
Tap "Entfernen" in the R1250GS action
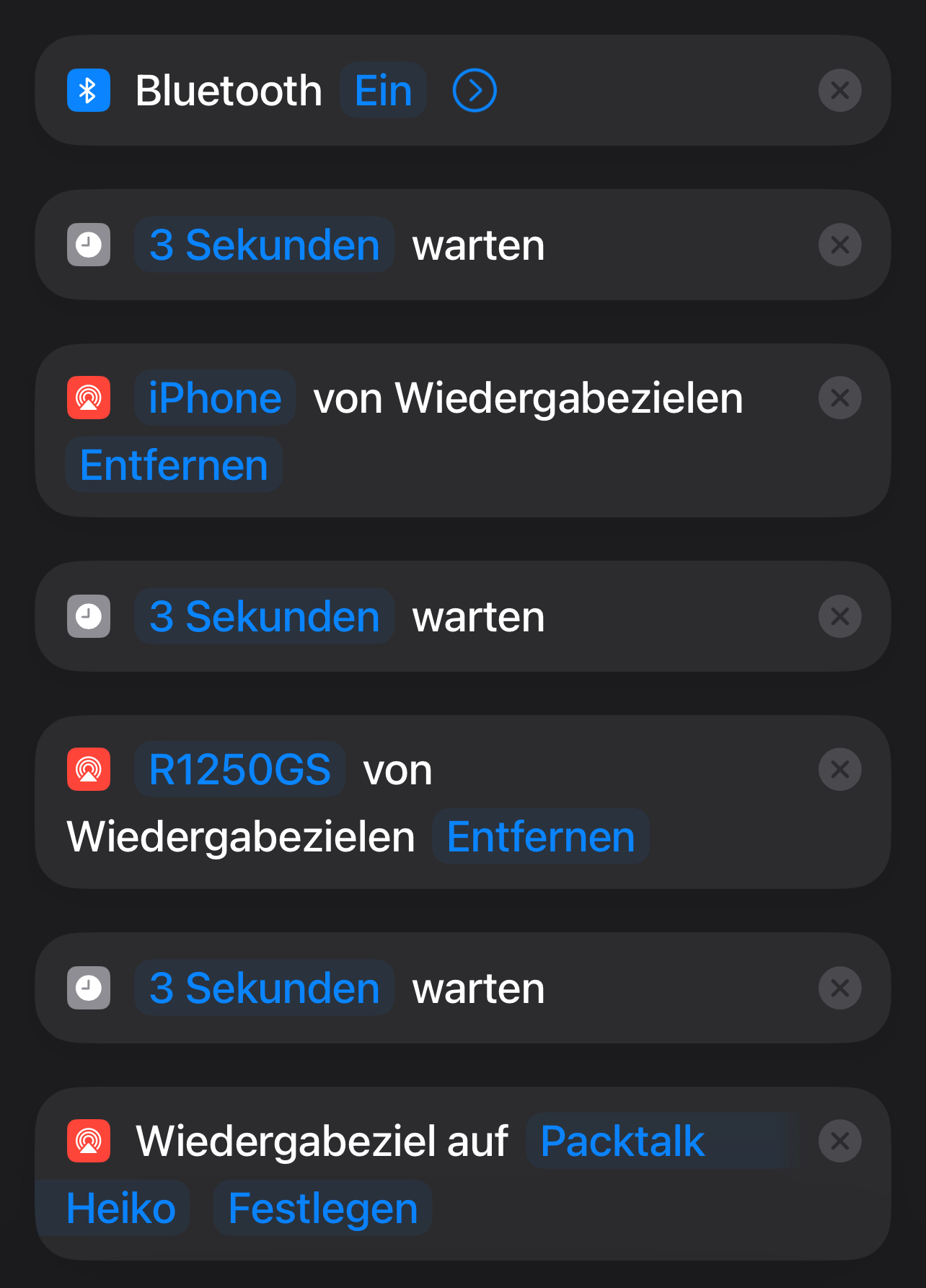click(x=541, y=837)
